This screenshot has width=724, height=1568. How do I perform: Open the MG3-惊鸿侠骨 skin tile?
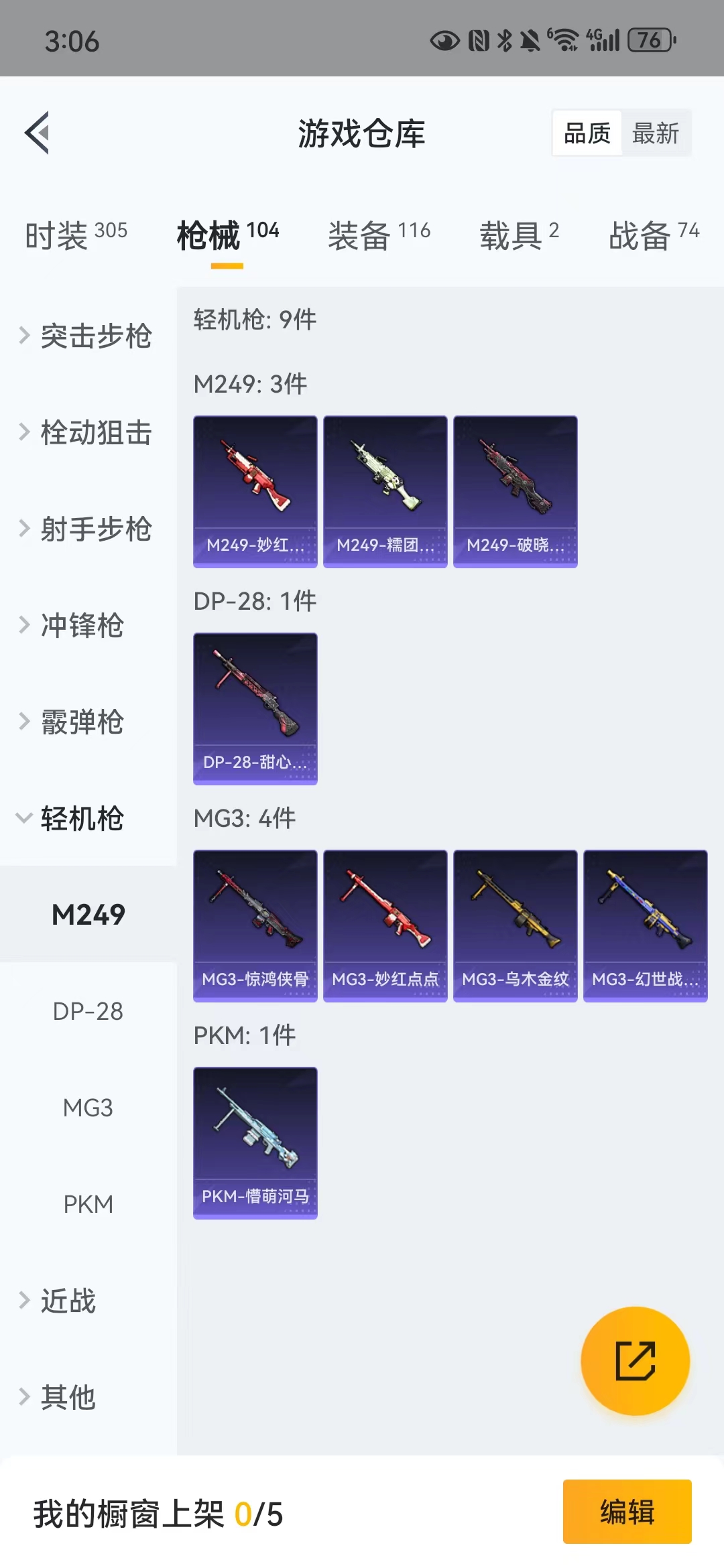click(x=255, y=926)
